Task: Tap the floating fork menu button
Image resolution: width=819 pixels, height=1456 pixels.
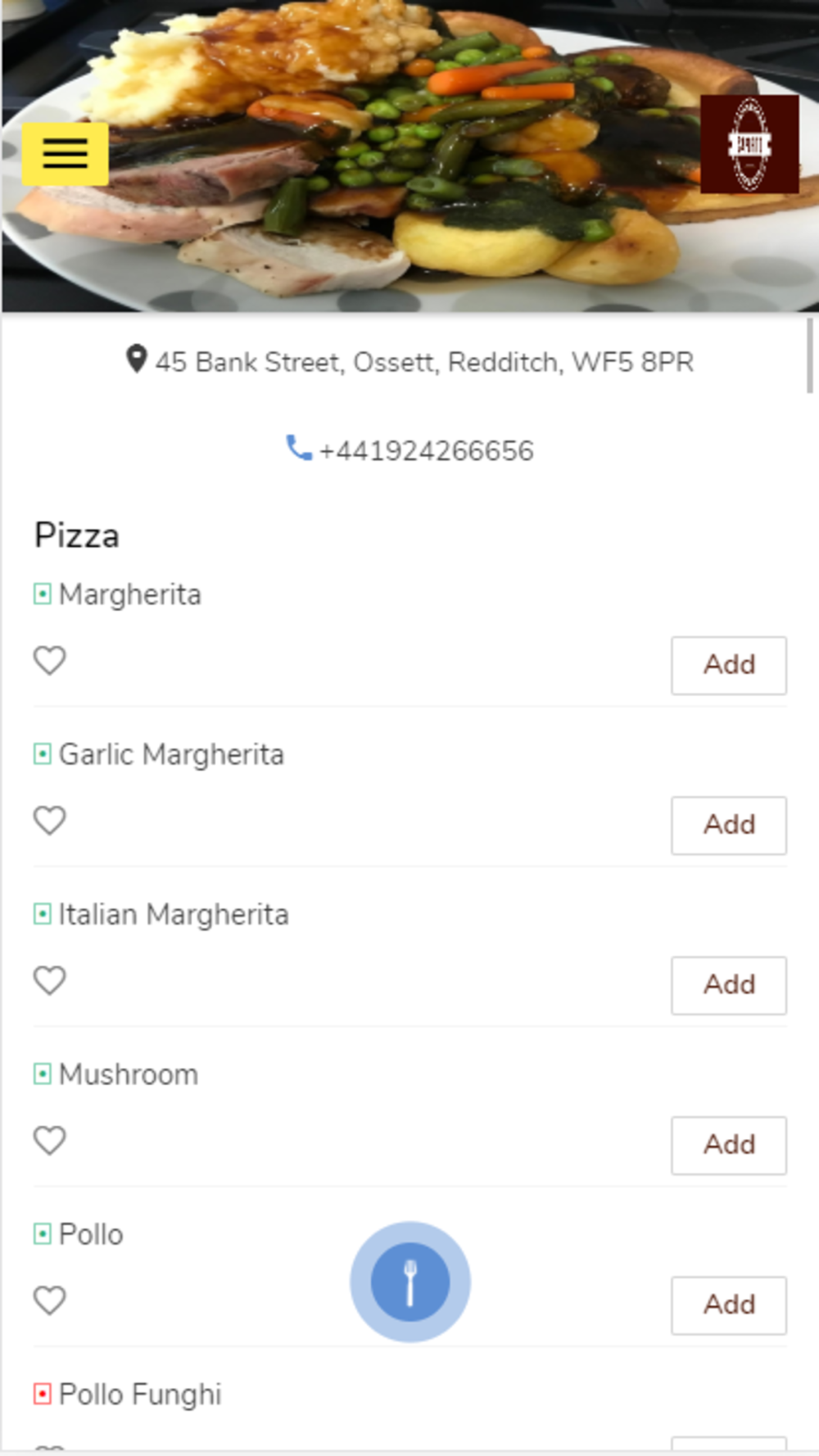Action: pyautogui.click(x=410, y=1282)
